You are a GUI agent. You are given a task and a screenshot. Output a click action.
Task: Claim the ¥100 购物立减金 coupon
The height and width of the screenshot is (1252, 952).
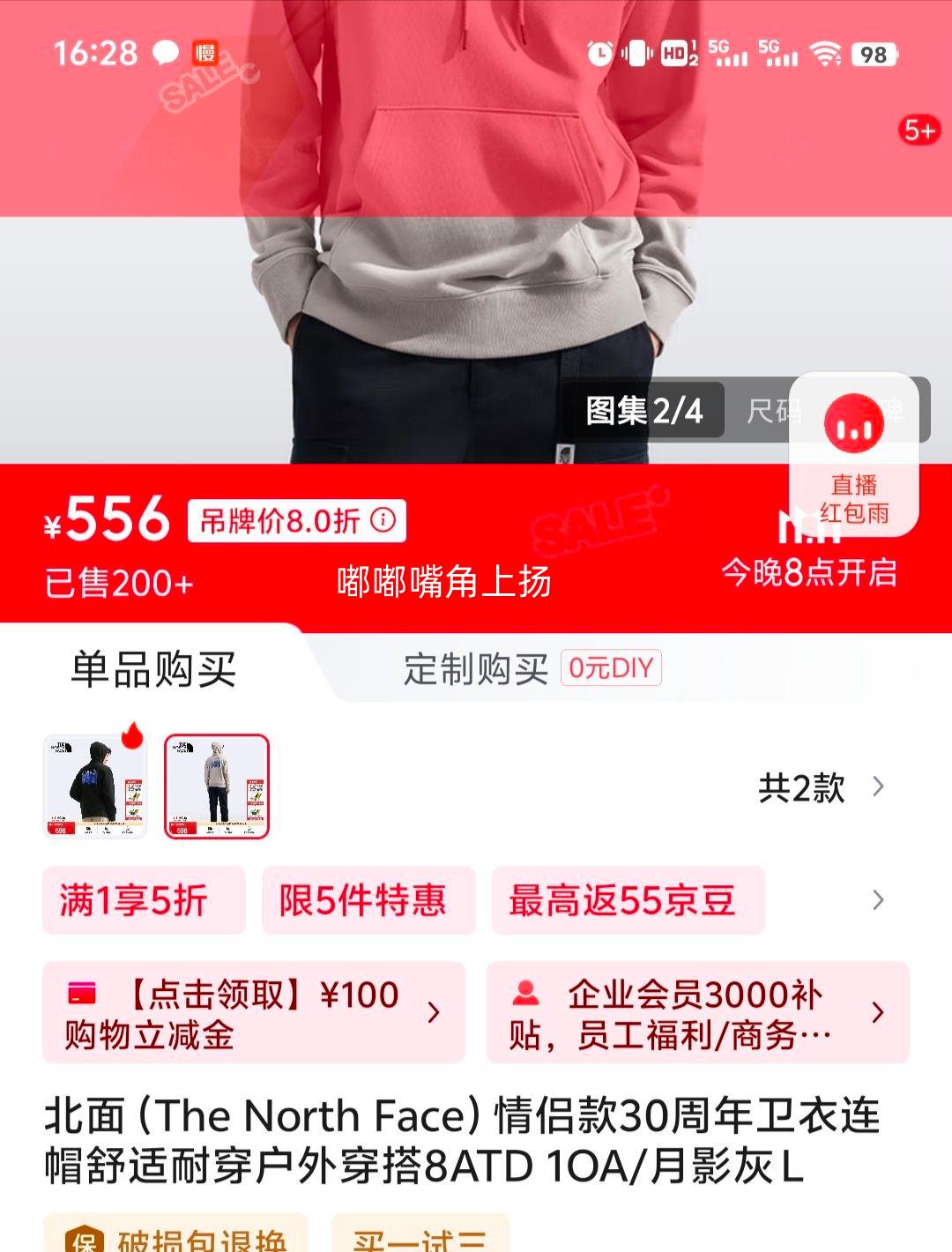253,1012
